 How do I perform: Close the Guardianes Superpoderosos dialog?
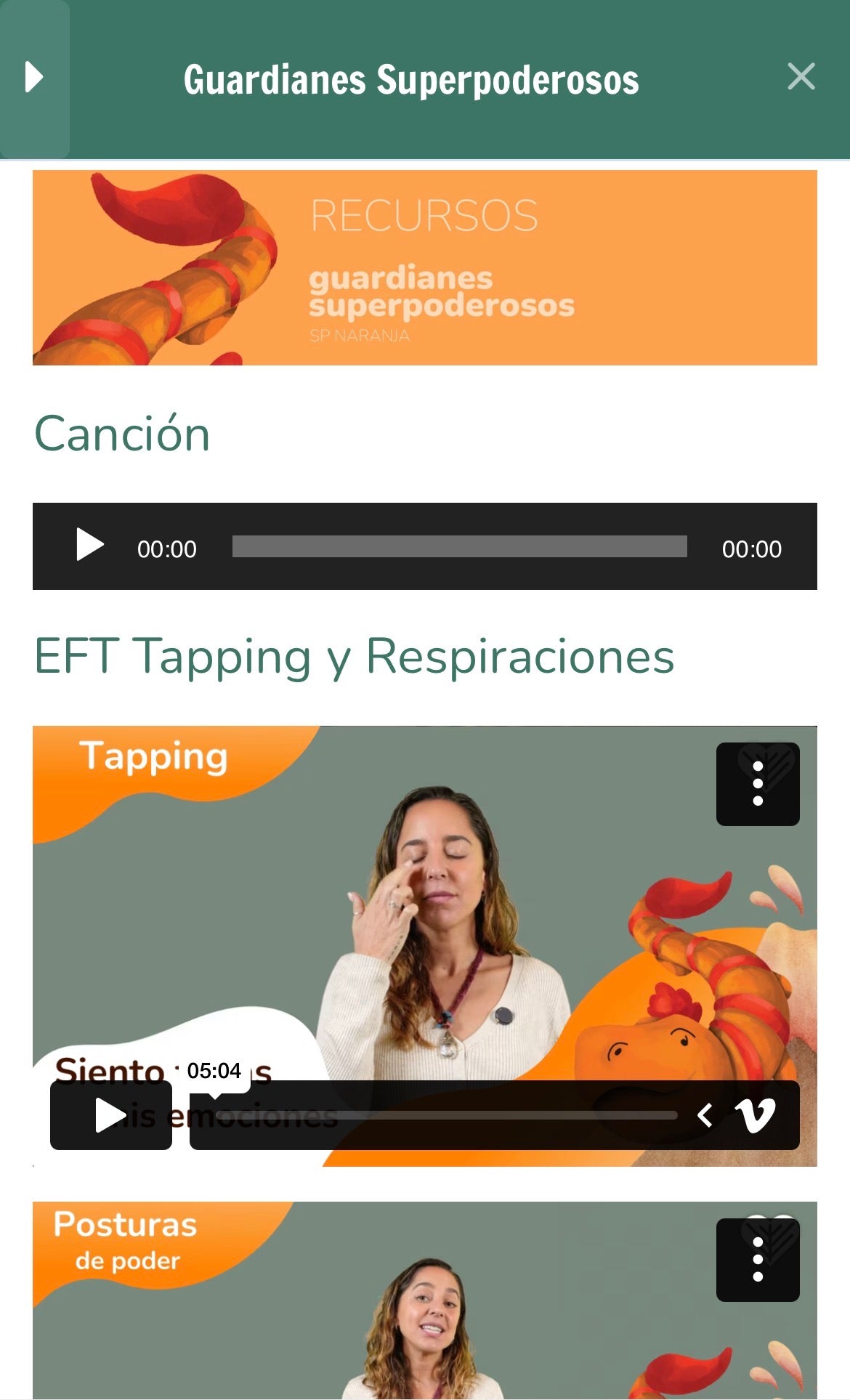coord(801,76)
